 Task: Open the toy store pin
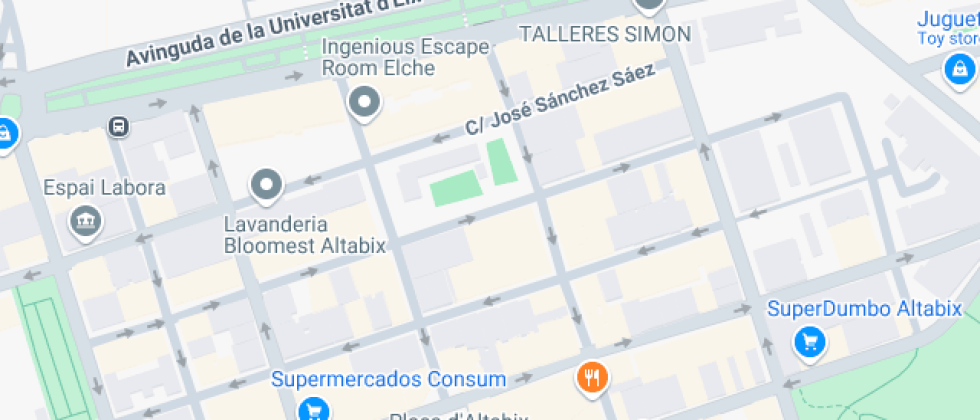pyautogui.click(x=959, y=71)
